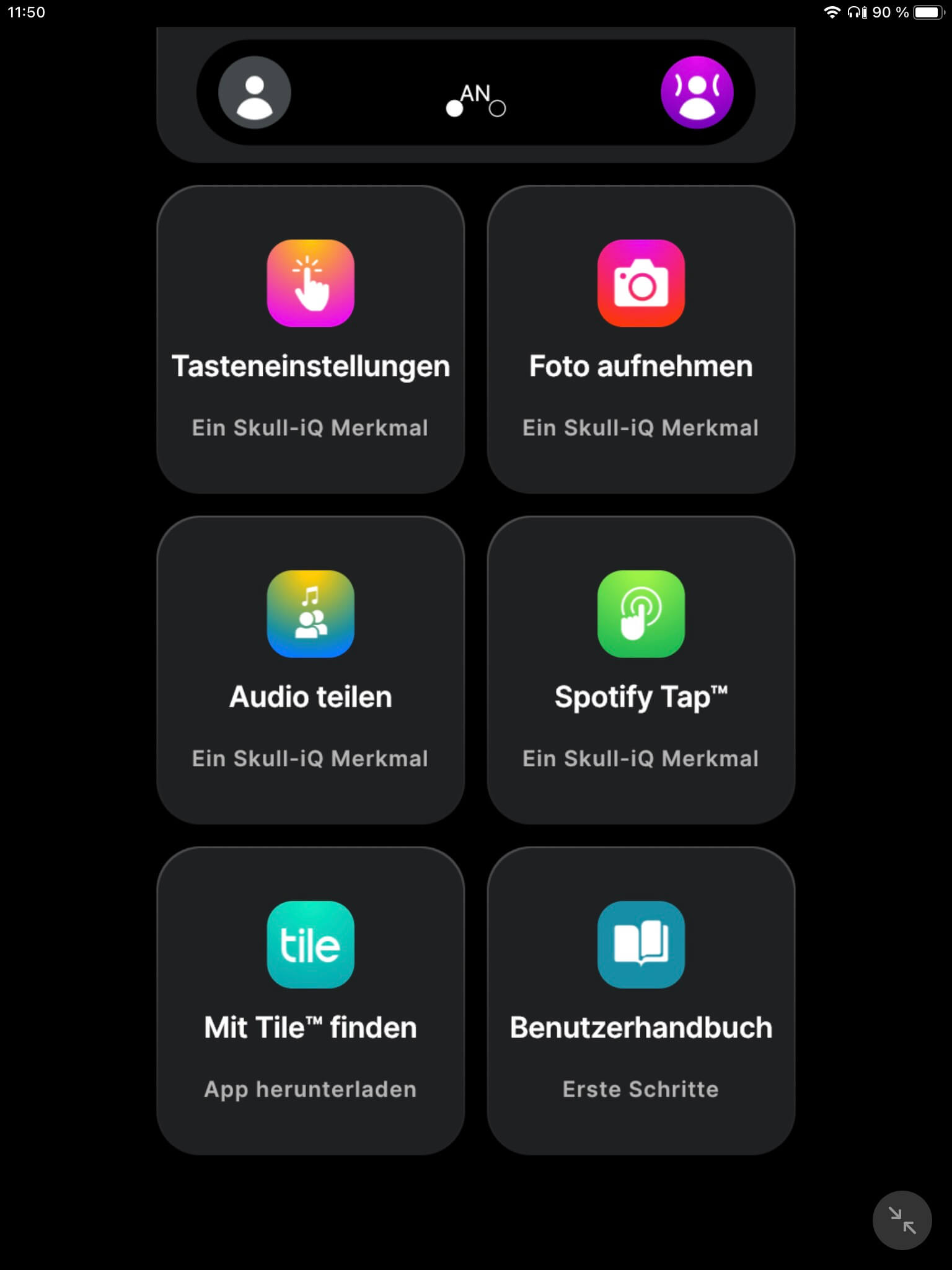Open the Spotify Tap feature card
This screenshot has width=952, height=1270.
click(641, 670)
